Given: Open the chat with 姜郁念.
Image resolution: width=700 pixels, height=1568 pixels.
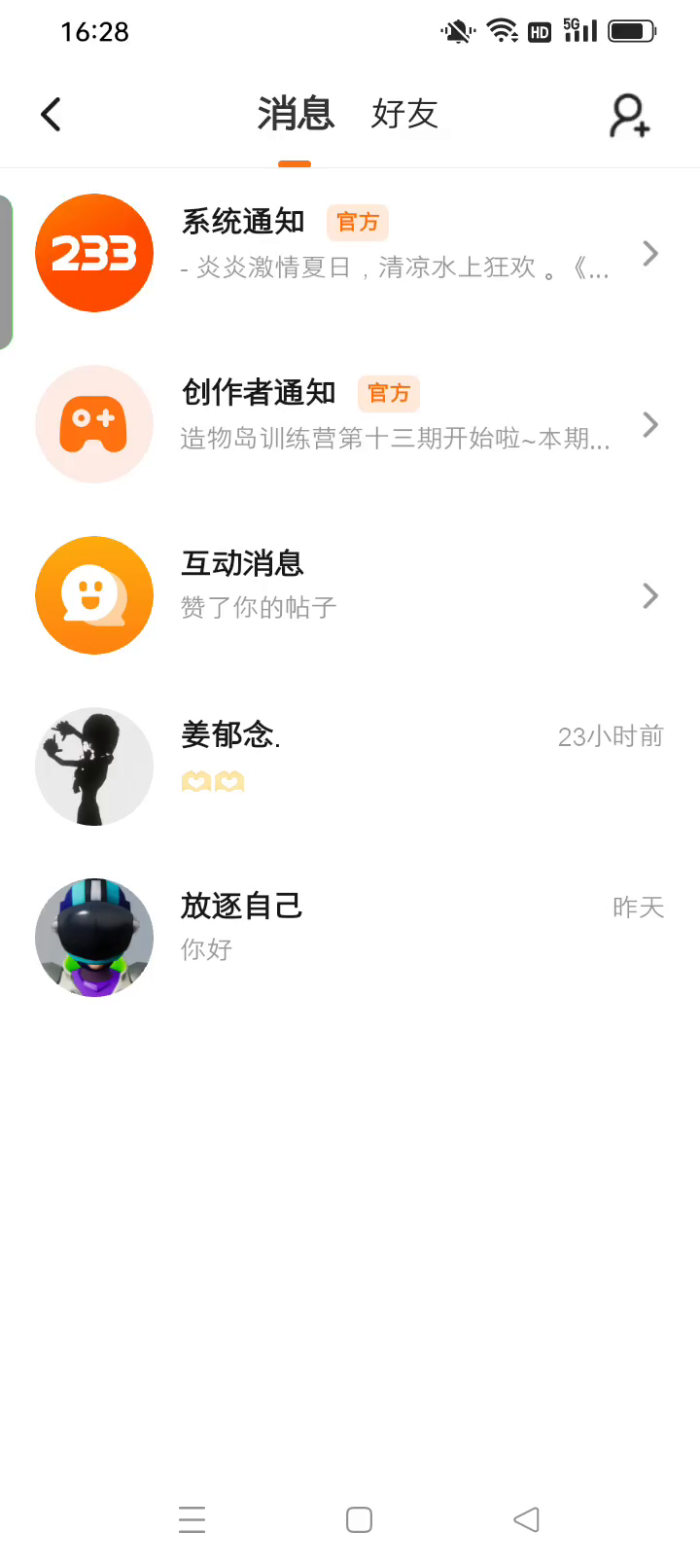Looking at the screenshot, I should click(x=350, y=766).
